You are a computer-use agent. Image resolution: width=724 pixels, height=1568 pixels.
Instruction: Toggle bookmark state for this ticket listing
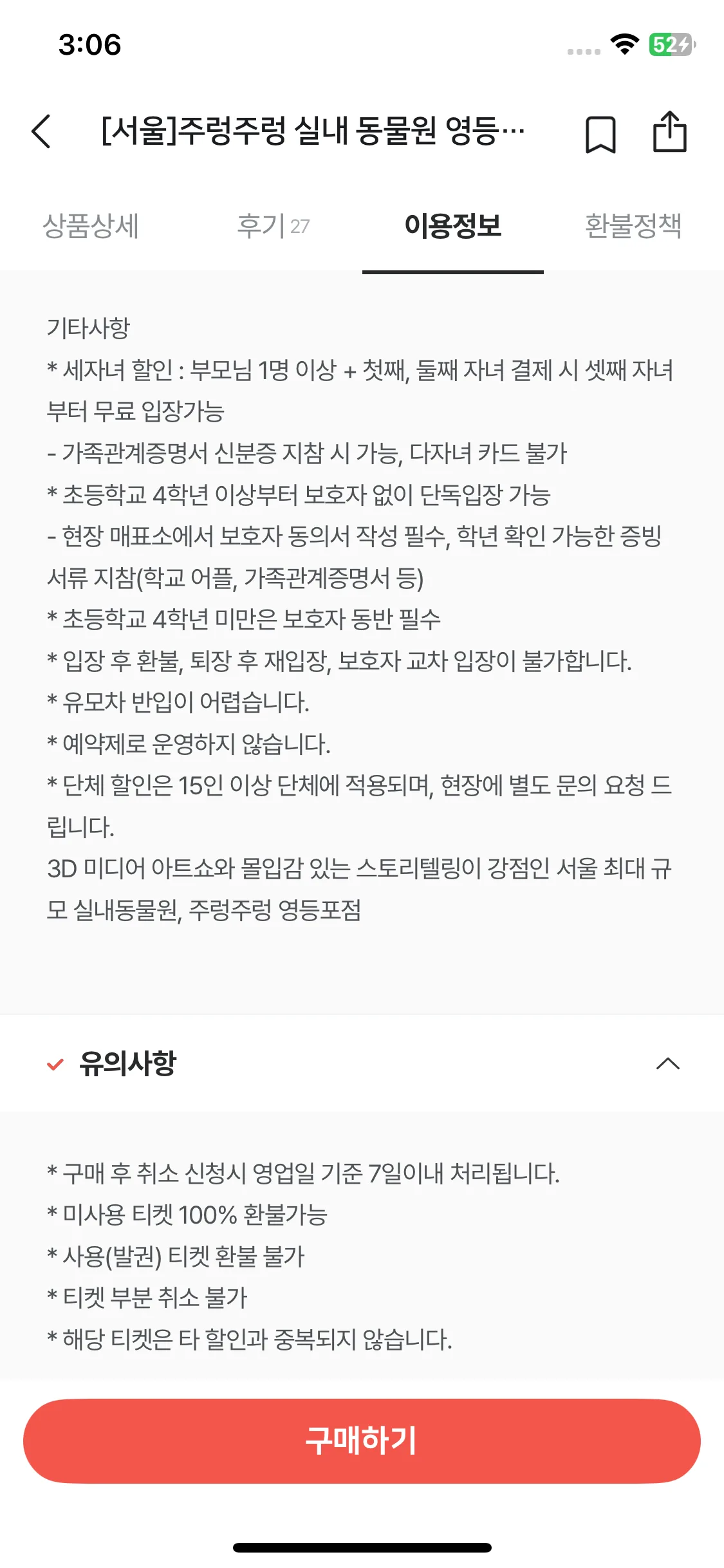coord(600,132)
